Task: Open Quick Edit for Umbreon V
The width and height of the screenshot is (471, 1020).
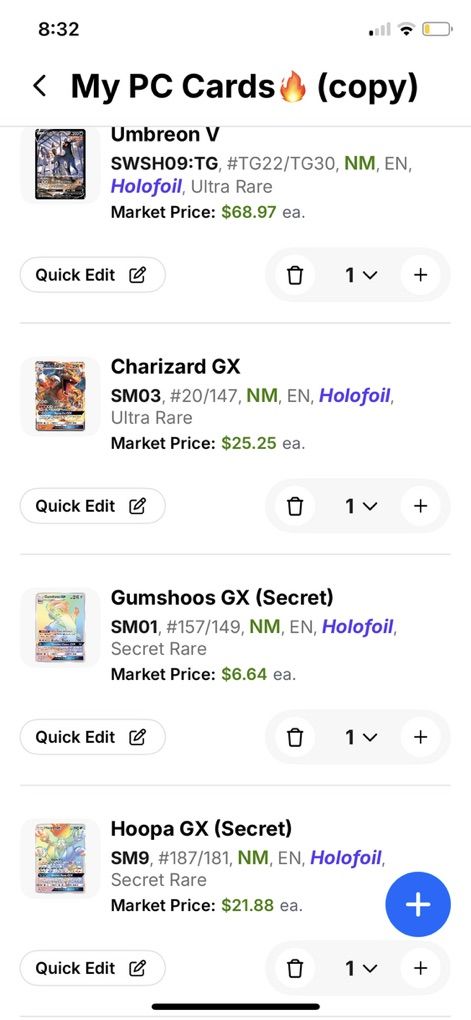Action: (92, 275)
